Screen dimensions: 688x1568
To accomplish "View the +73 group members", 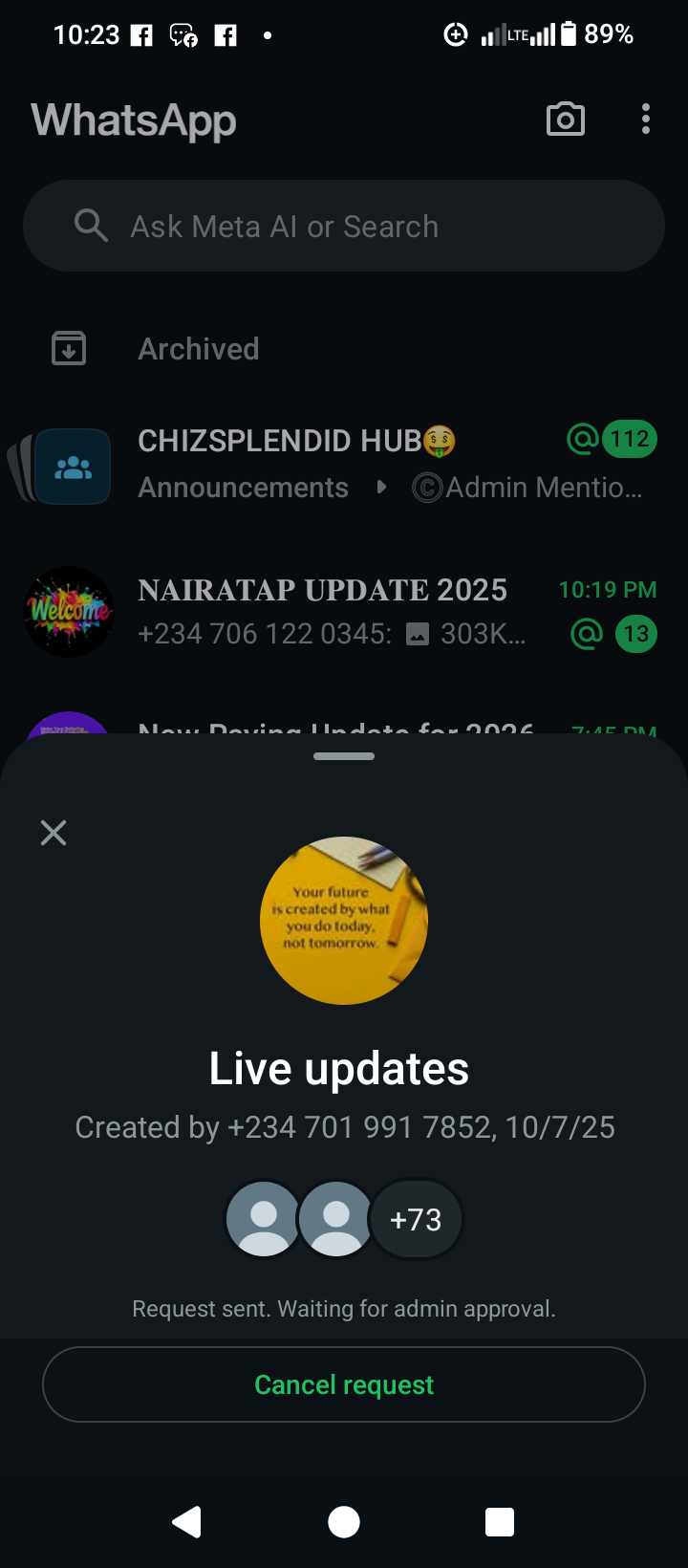I will point(416,1219).
